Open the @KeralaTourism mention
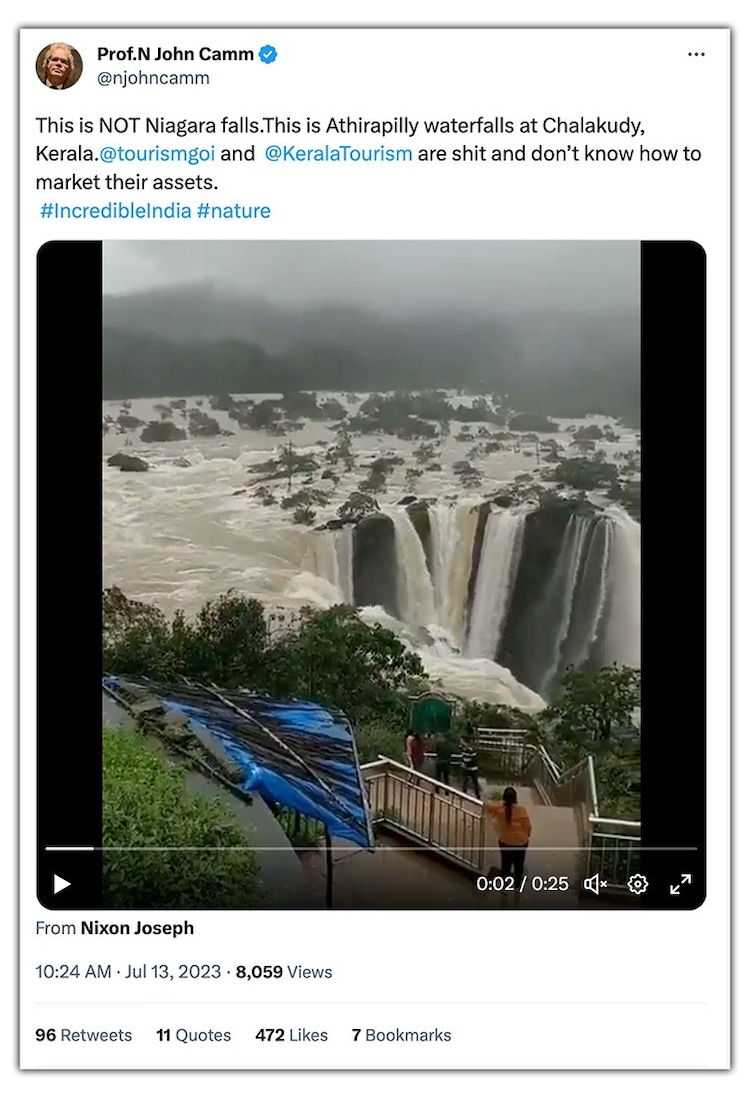Viewport: 750px width, 1098px height. [x=338, y=154]
